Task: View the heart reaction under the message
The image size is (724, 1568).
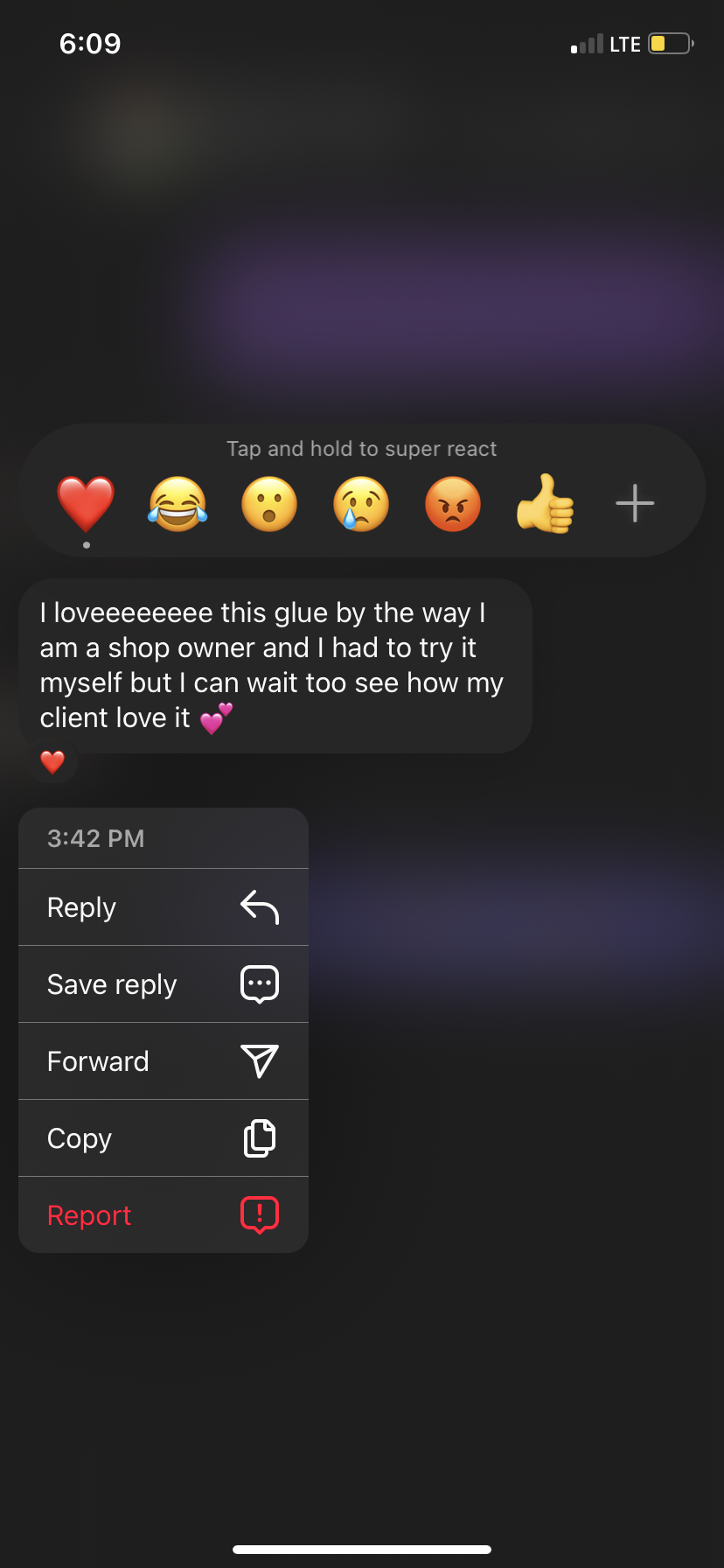Action: pos(52,762)
